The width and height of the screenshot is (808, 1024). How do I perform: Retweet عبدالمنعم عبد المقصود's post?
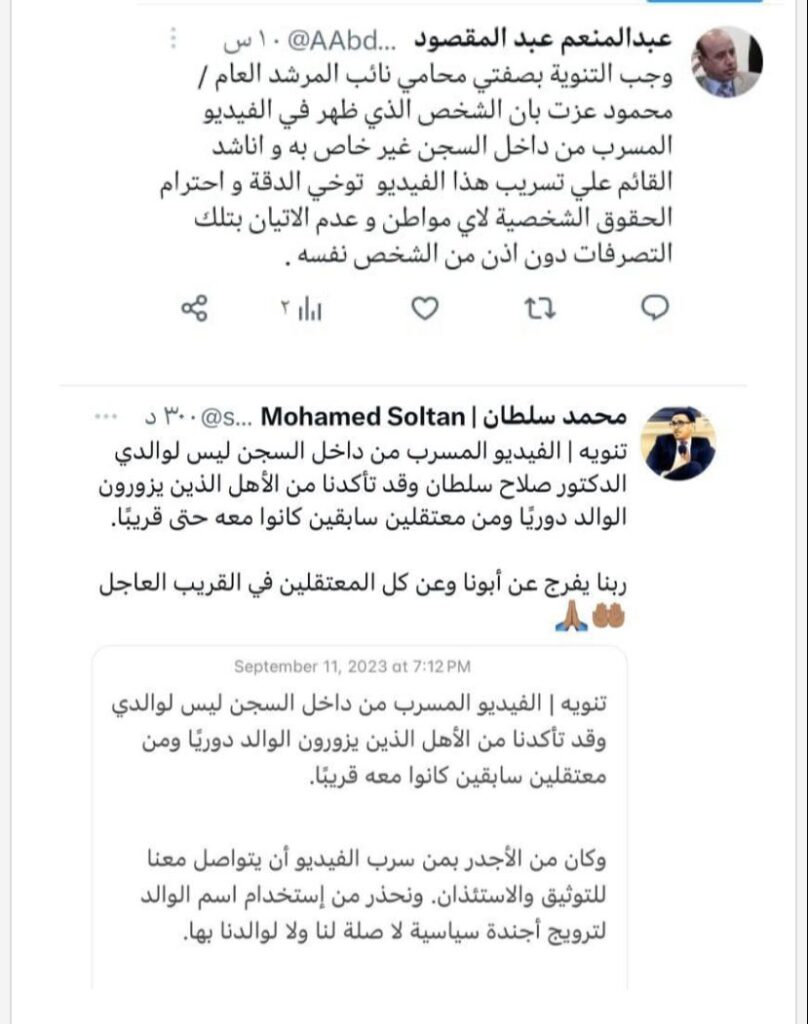[540, 308]
